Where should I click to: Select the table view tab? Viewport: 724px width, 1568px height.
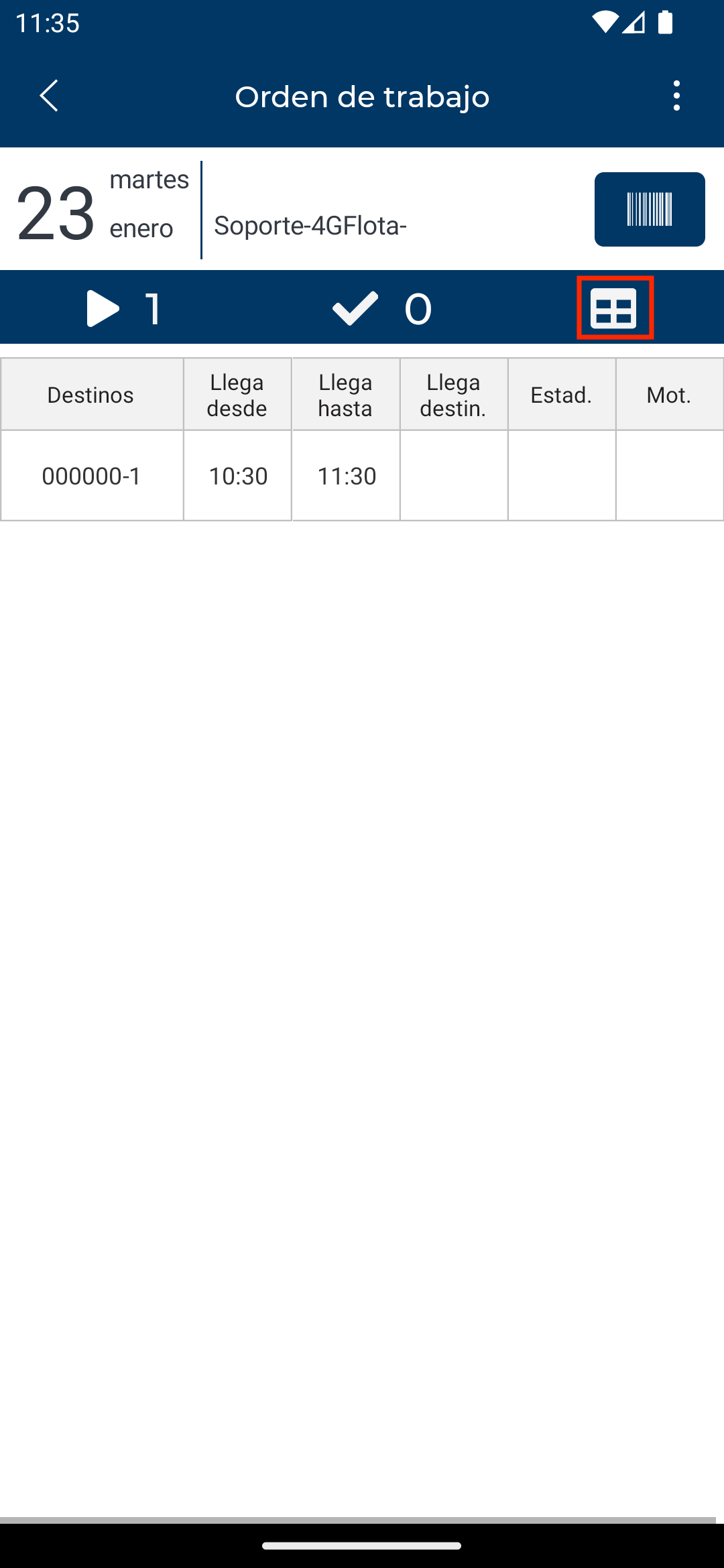(614, 308)
